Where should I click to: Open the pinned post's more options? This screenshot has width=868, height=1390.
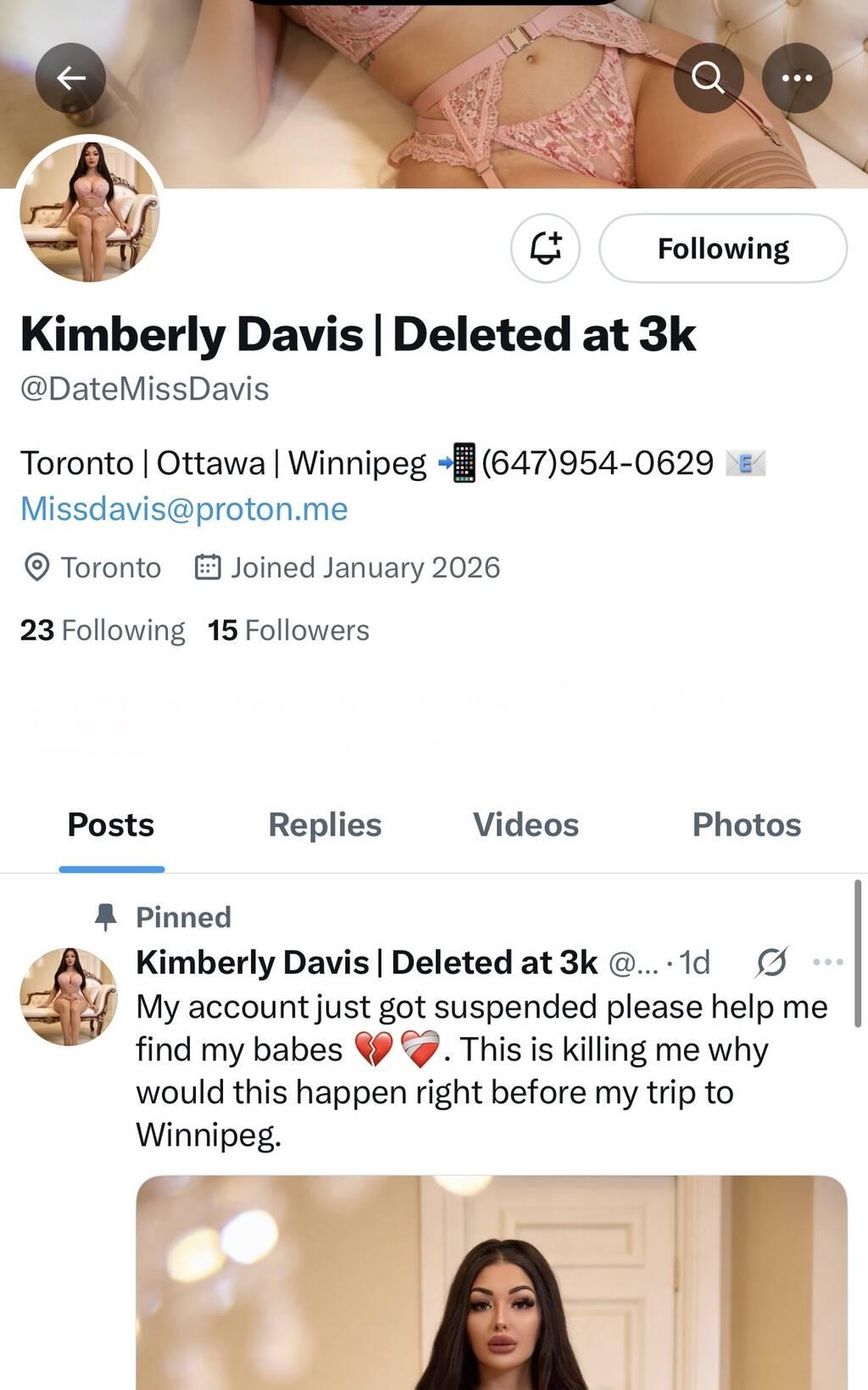827,962
